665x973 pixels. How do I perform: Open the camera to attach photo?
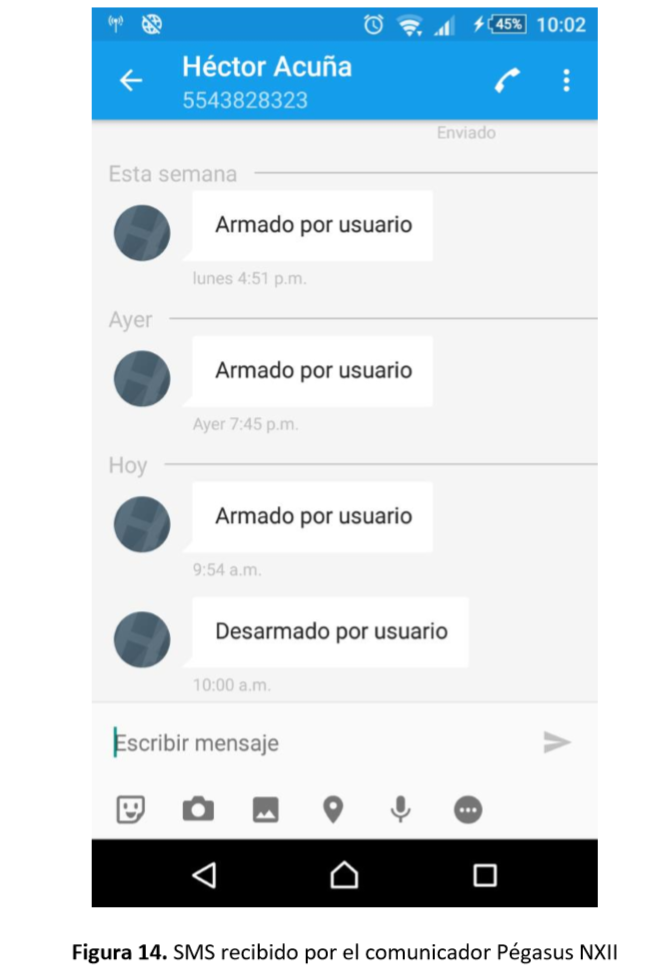tap(199, 809)
